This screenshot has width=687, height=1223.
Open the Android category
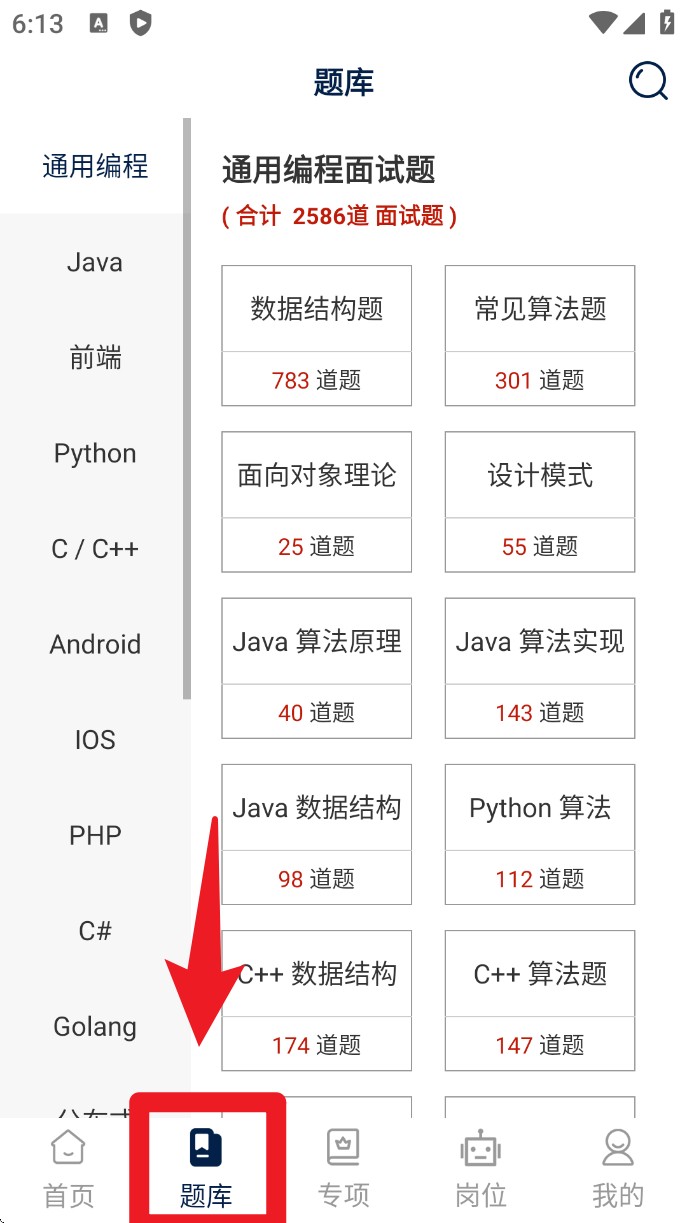[95, 645]
